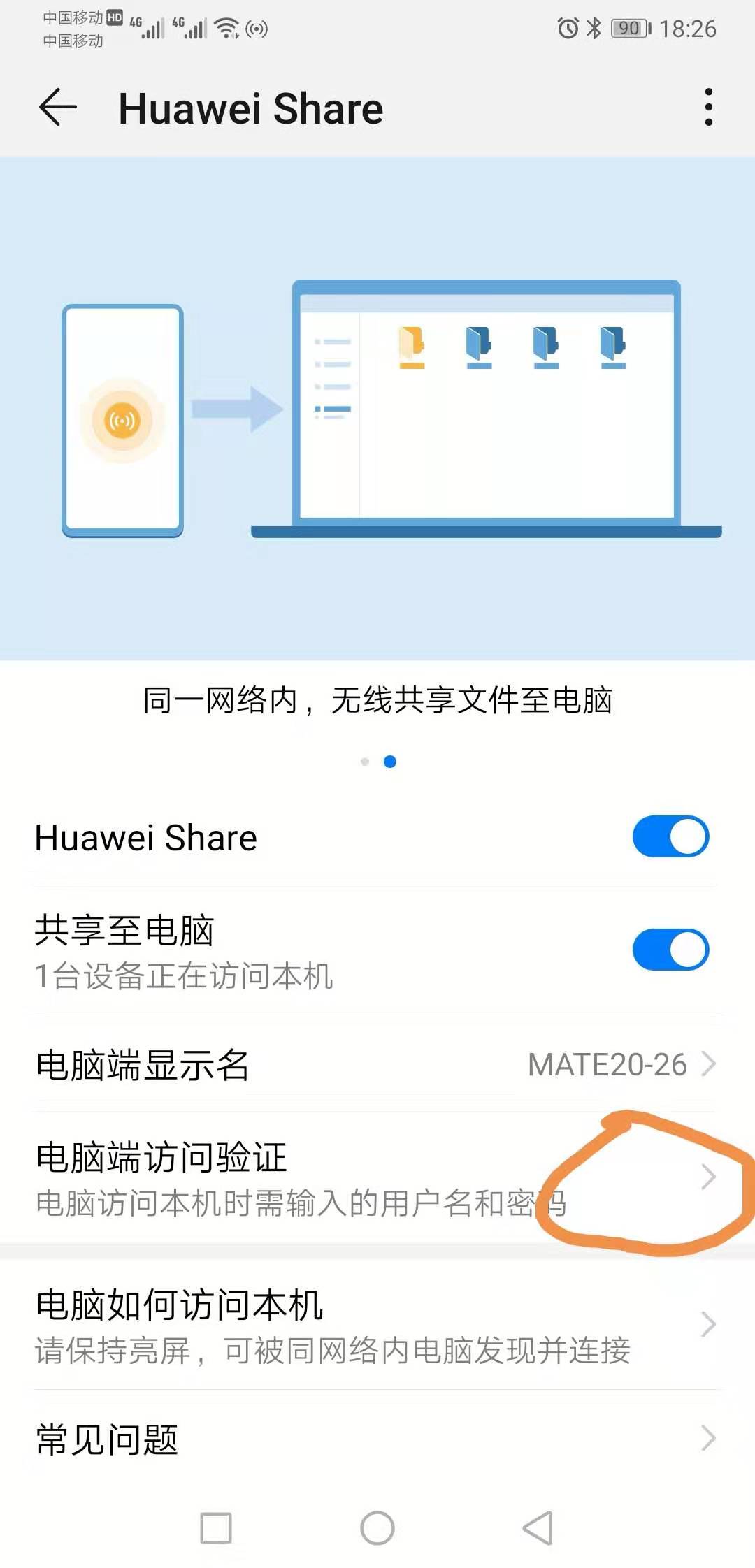Select the second page indicator dot
The height and width of the screenshot is (1568, 755).
click(x=390, y=762)
